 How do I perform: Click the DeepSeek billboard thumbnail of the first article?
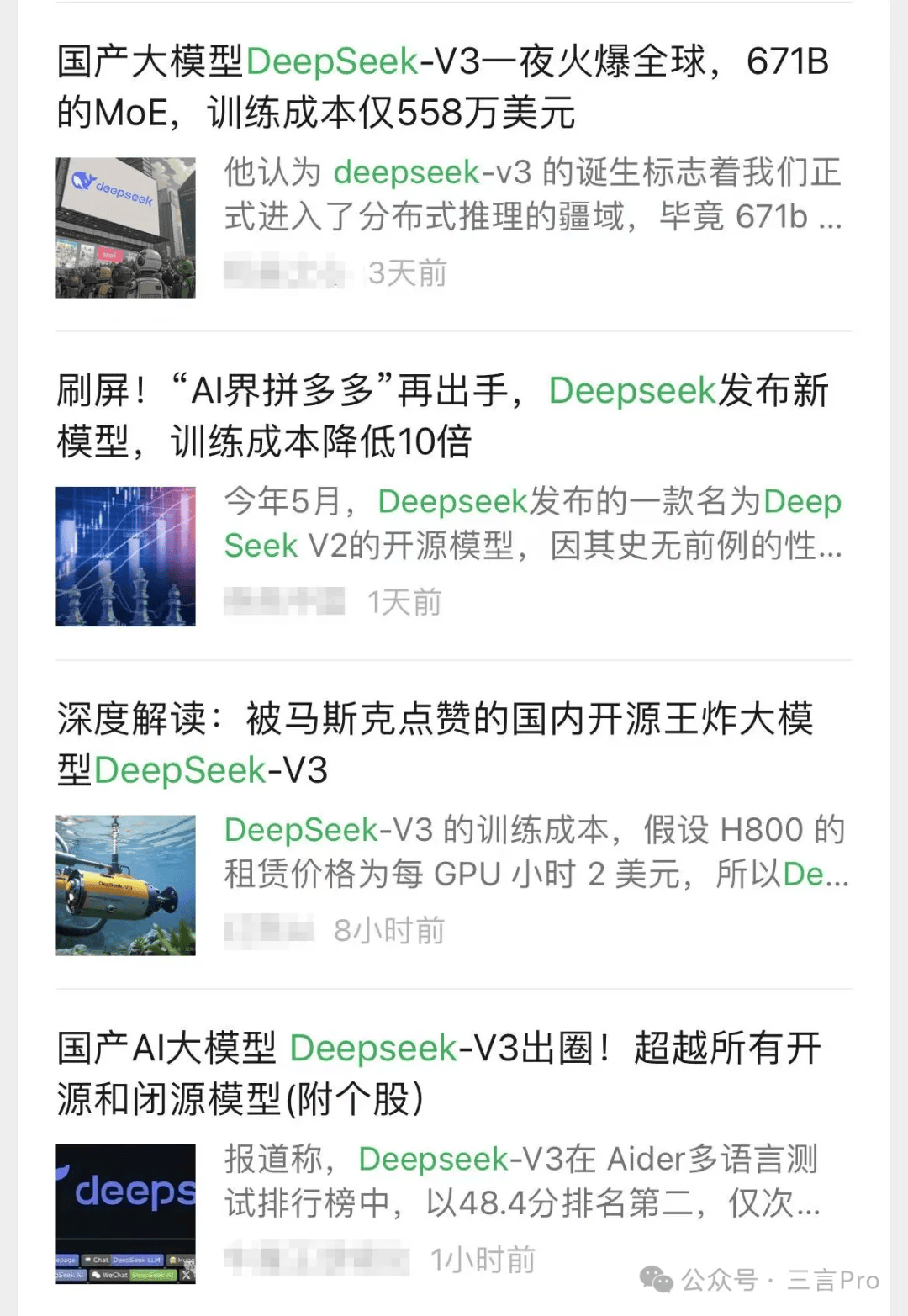pos(126,225)
